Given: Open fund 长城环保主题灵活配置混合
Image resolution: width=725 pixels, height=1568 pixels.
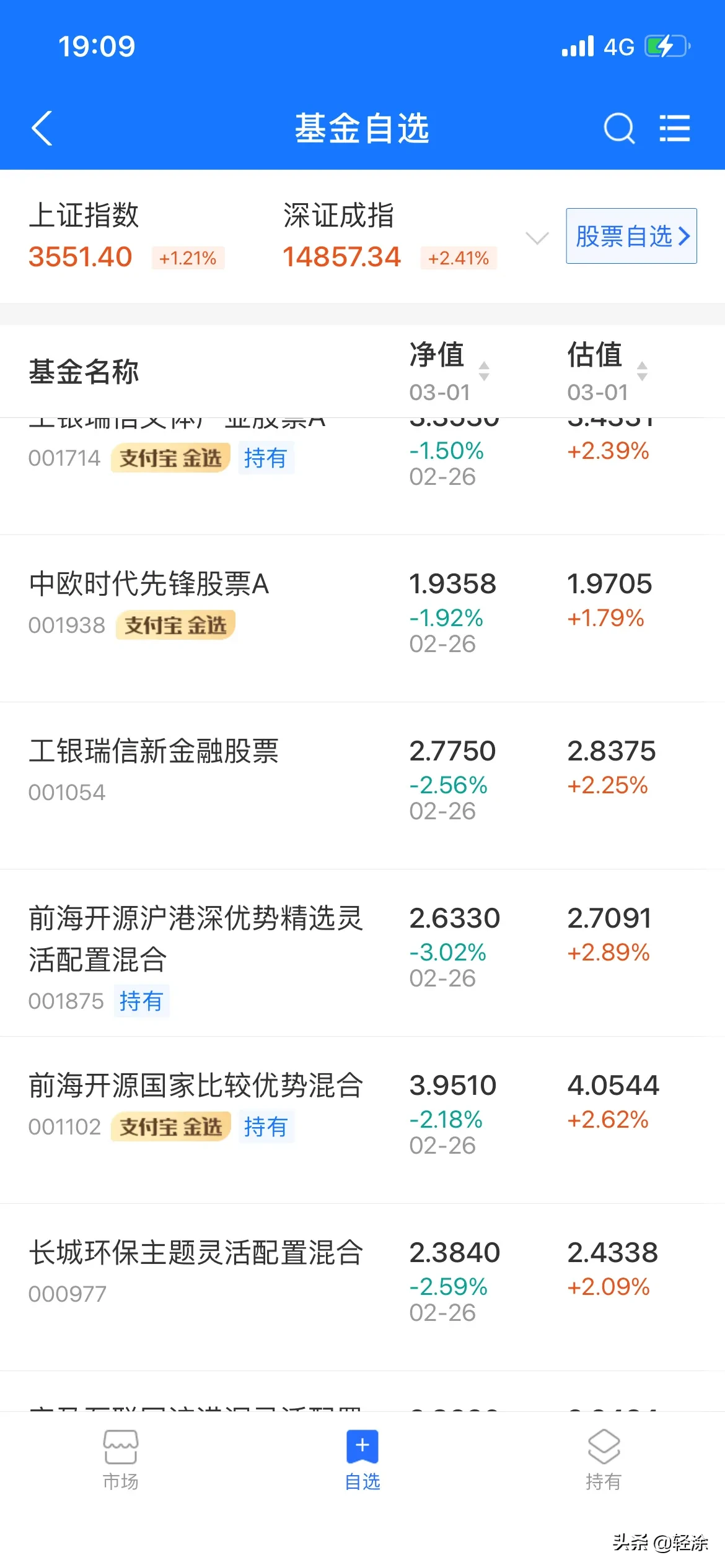Looking at the screenshot, I should pos(195,1253).
